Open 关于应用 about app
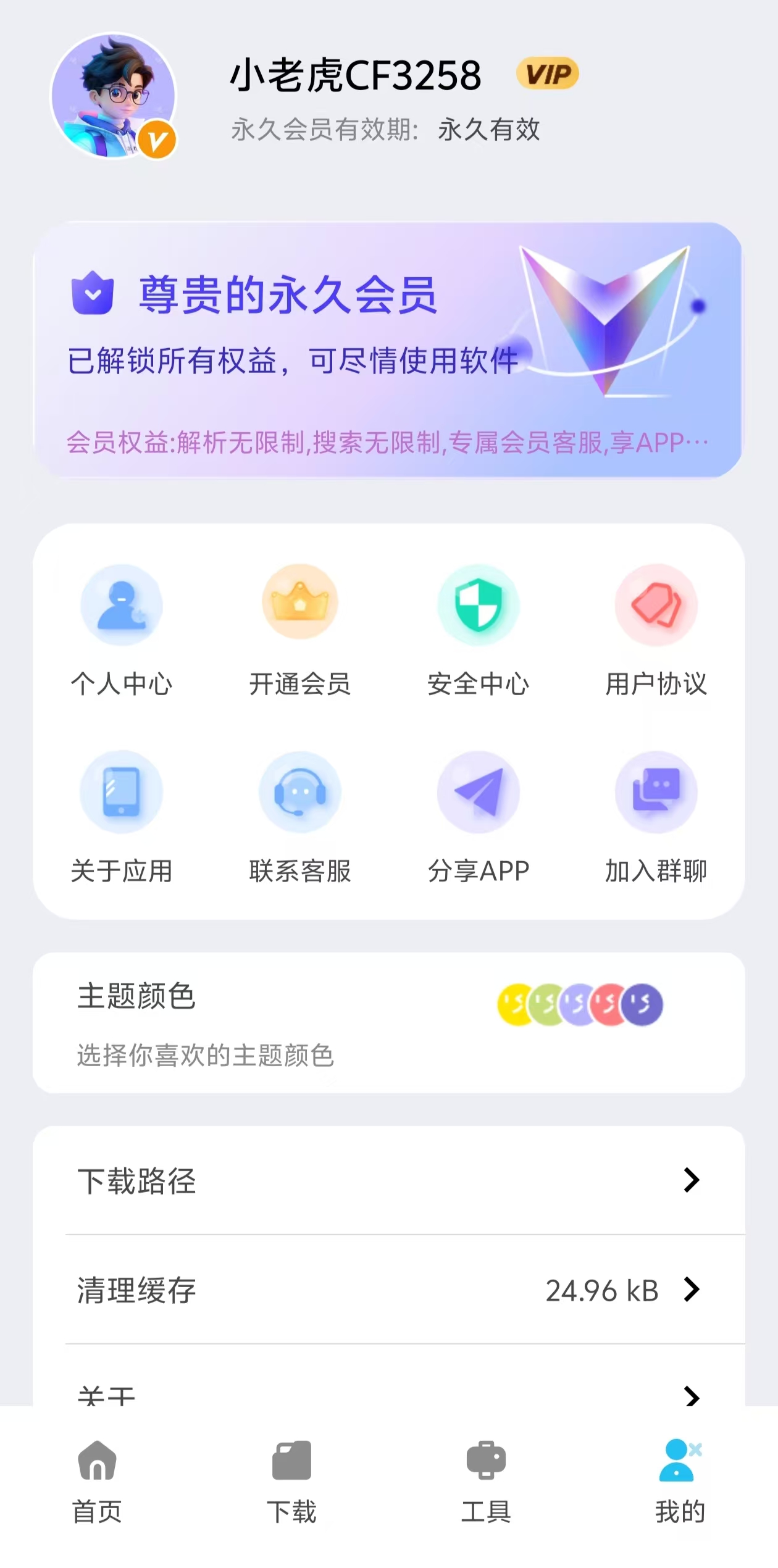778x1568 pixels. click(x=122, y=816)
